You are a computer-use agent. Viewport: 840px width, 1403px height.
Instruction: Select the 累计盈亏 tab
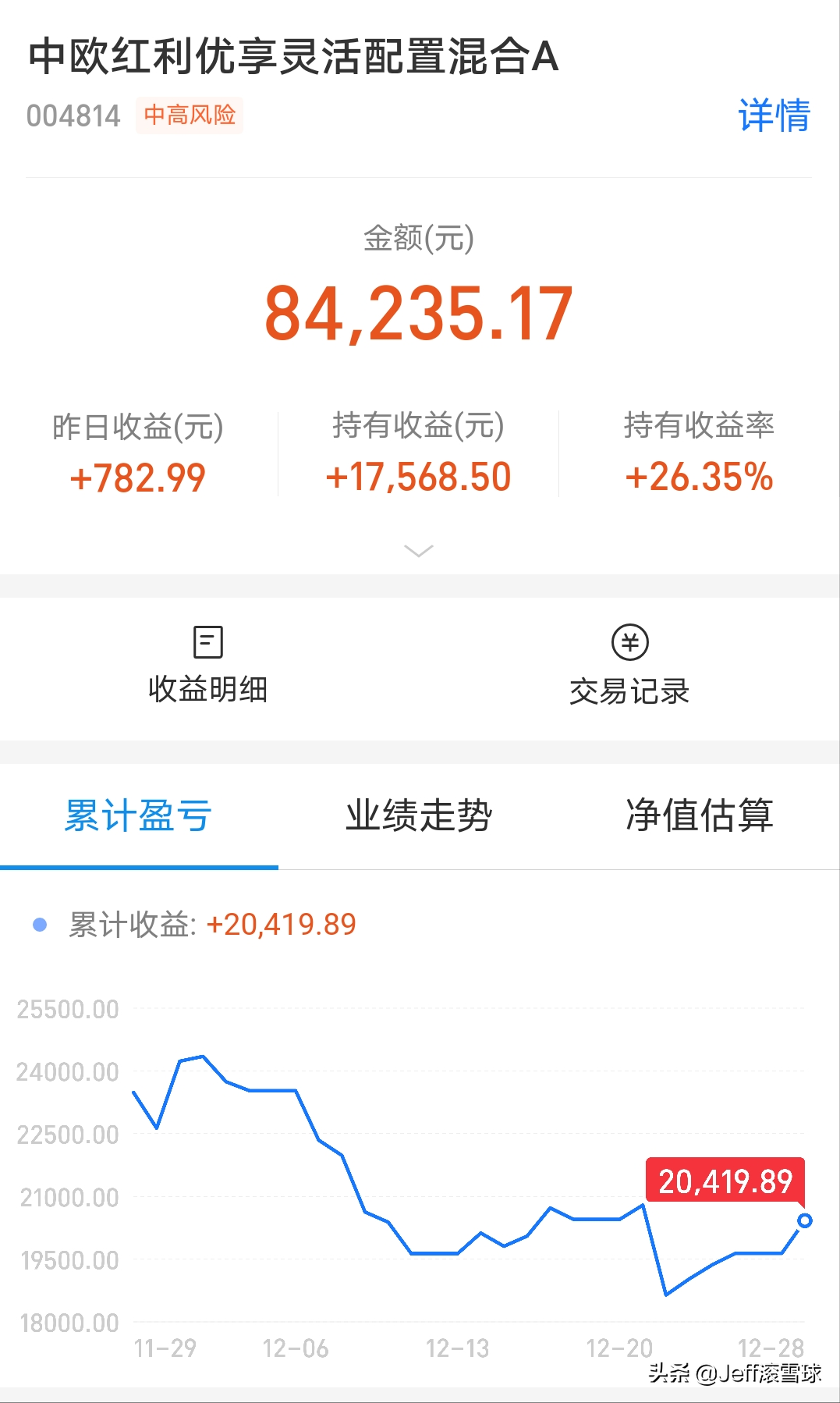coord(139,816)
